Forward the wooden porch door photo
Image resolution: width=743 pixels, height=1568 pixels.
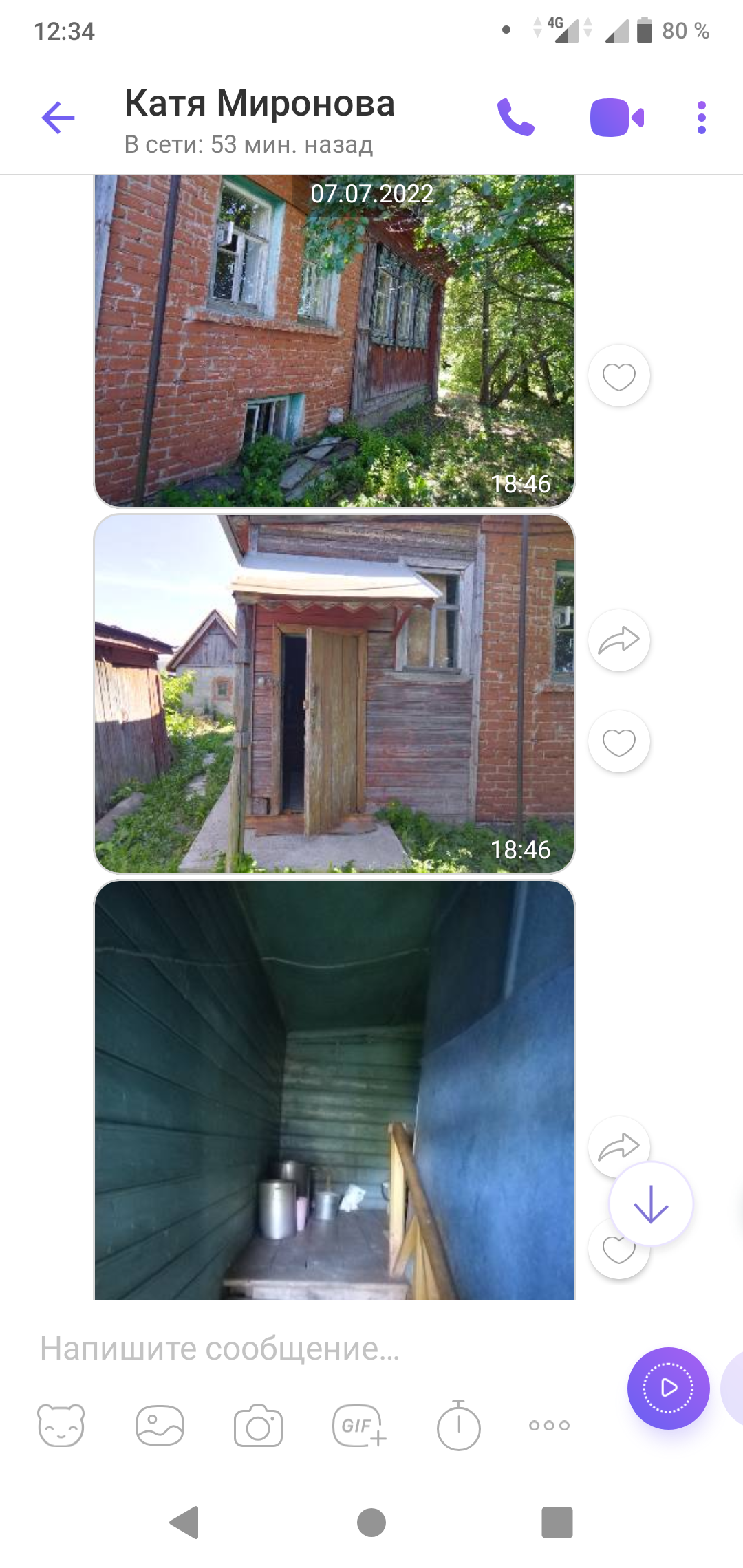618,641
